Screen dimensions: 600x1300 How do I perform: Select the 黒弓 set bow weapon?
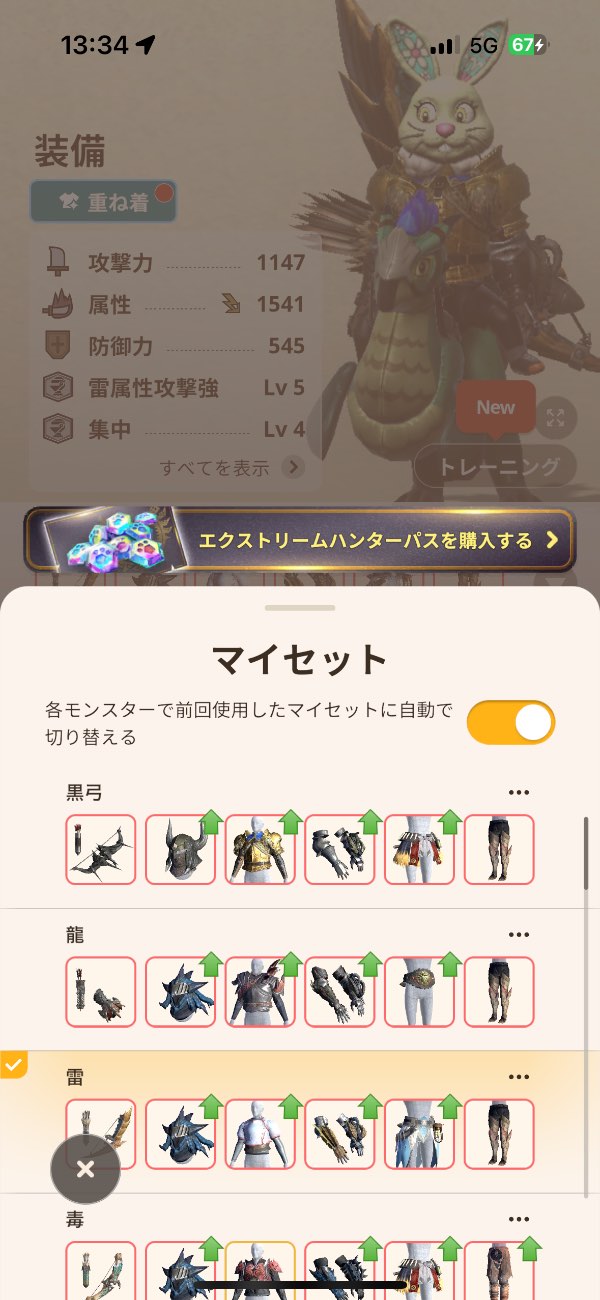coord(101,849)
